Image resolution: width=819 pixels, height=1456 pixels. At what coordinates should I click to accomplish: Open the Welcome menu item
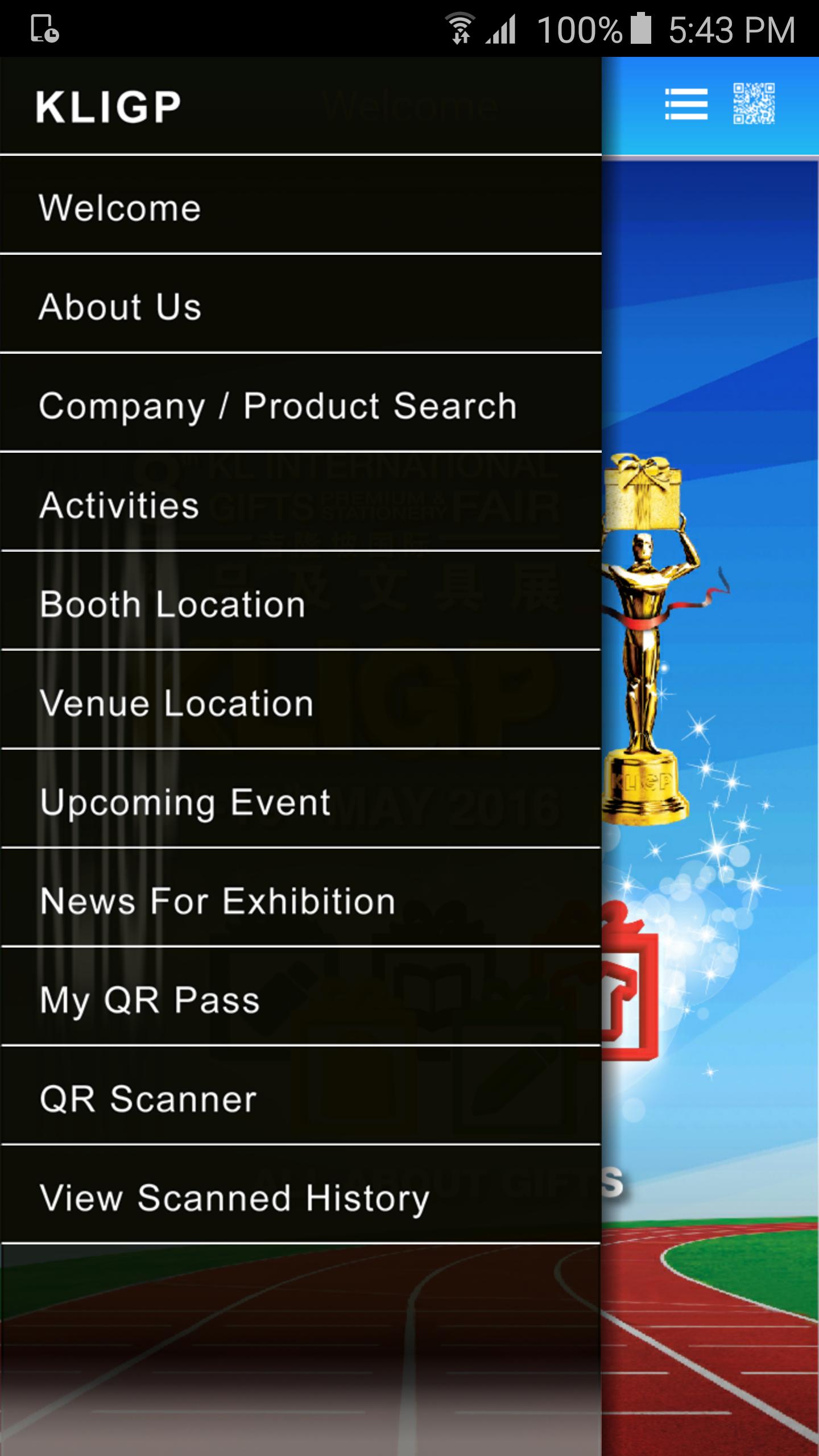pyautogui.click(x=300, y=207)
